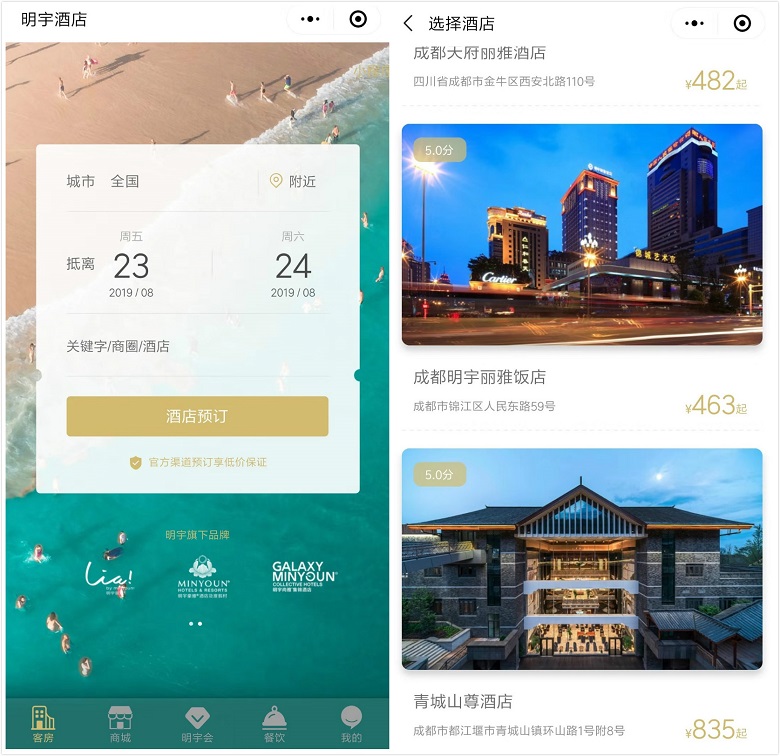
Task: Close the 选择酒店 mini-program with the circle icon
Action: coord(742,23)
